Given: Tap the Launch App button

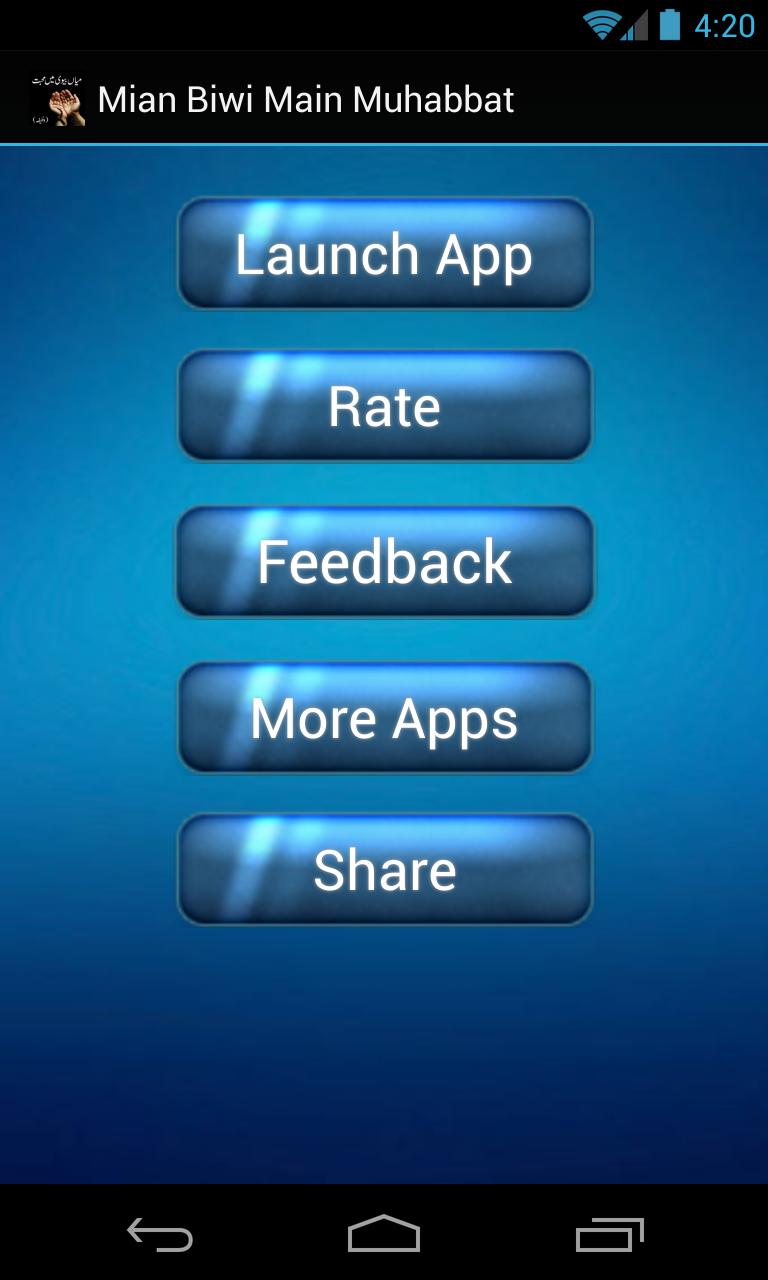Looking at the screenshot, I should coord(384,254).
